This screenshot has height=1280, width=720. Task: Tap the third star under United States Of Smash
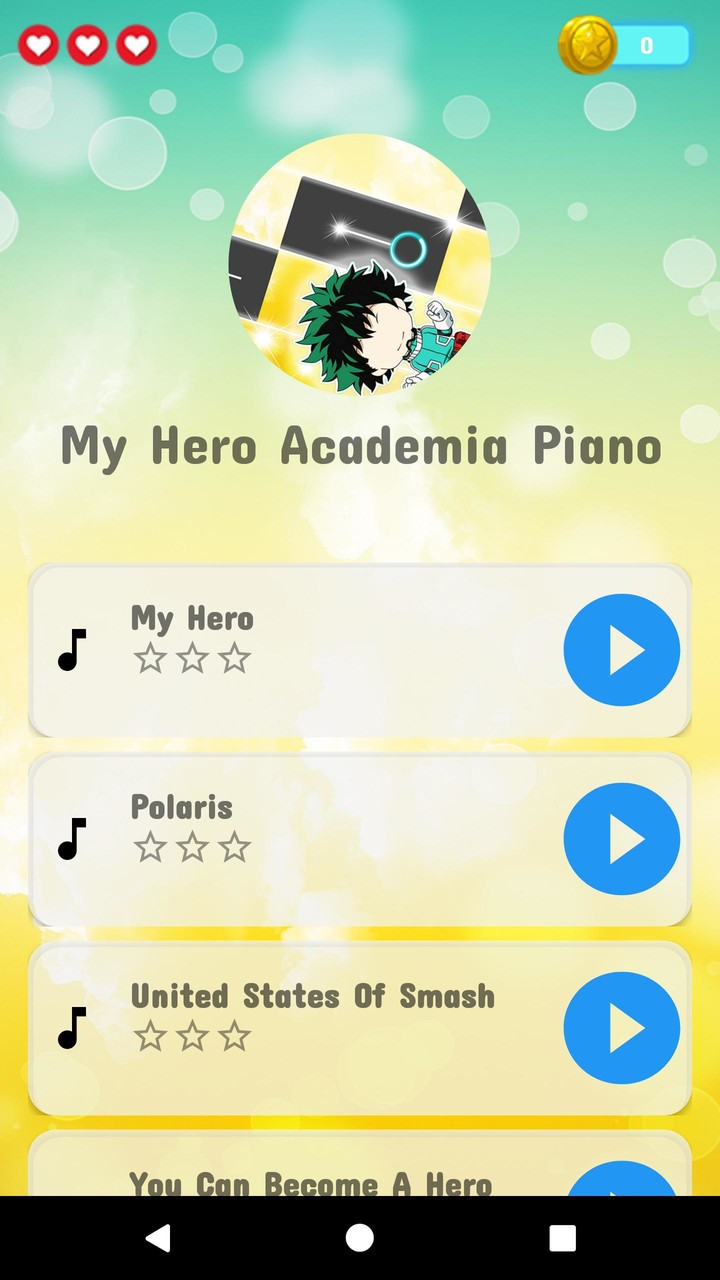pyautogui.click(x=232, y=1038)
